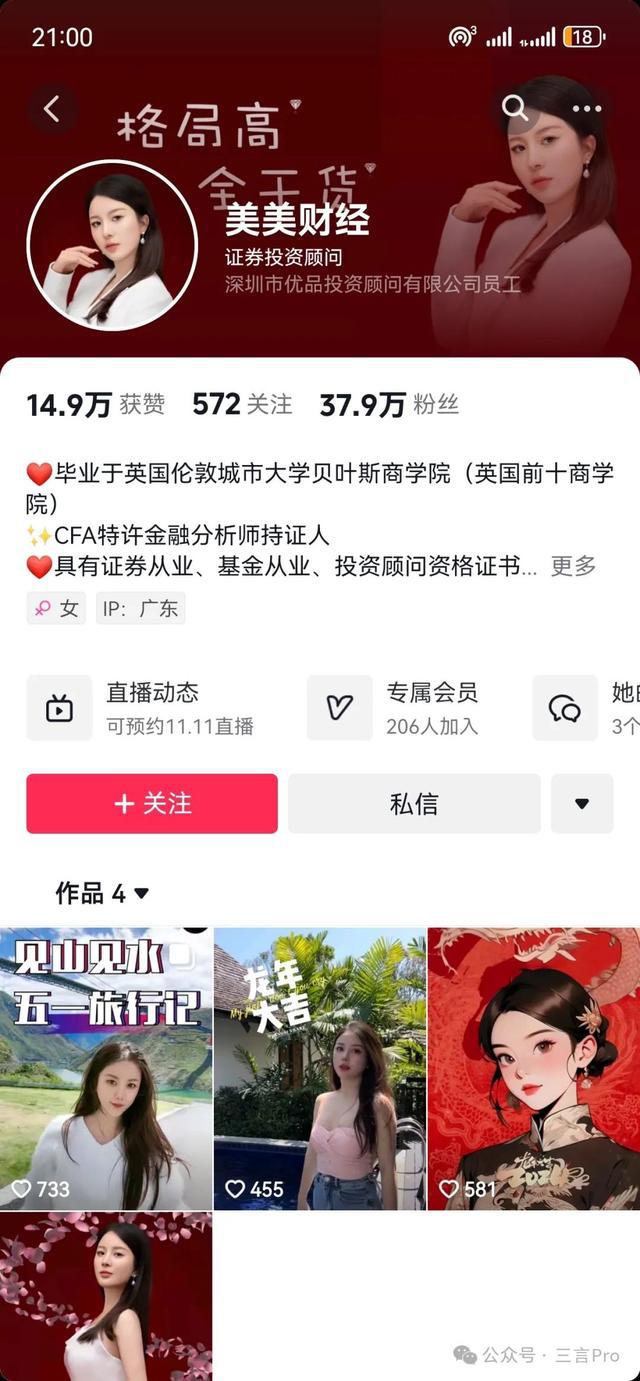Open the 作品 4 sort dropdown
Image resolution: width=640 pixels, height=1381 pixels.
[x=103, y=893]
